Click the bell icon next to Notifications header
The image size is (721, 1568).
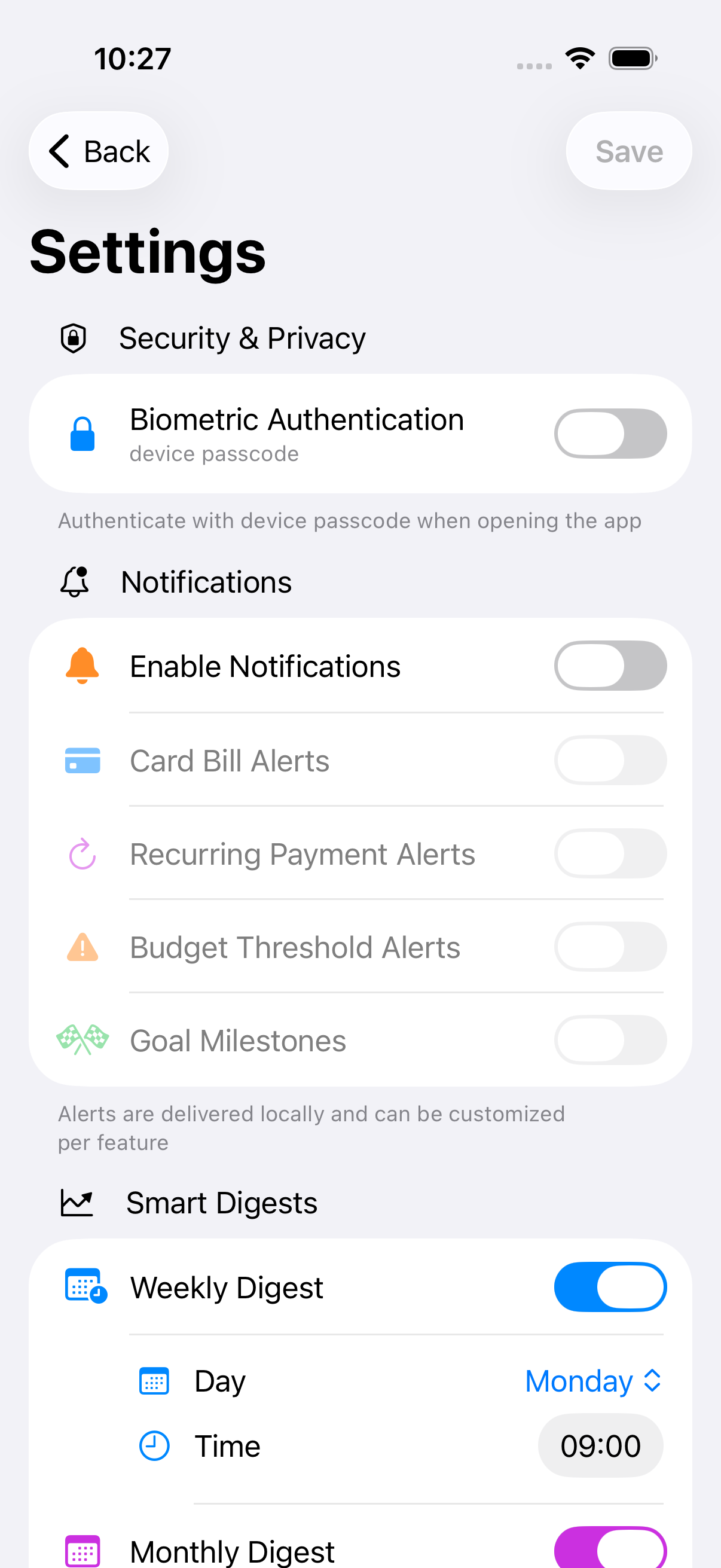[x=74, y=582]
